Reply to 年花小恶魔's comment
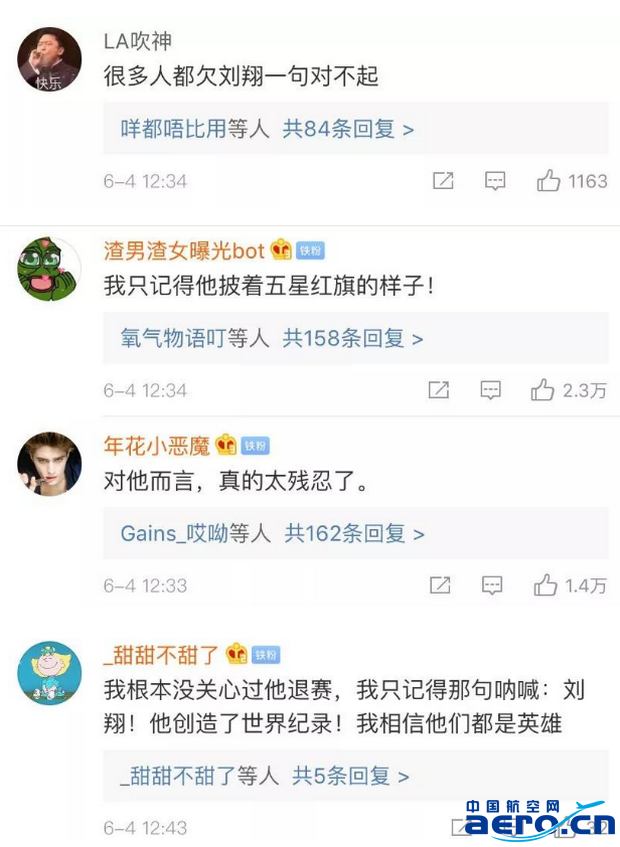This screenshot has height=847, width=620. click(x=491, y=585)
